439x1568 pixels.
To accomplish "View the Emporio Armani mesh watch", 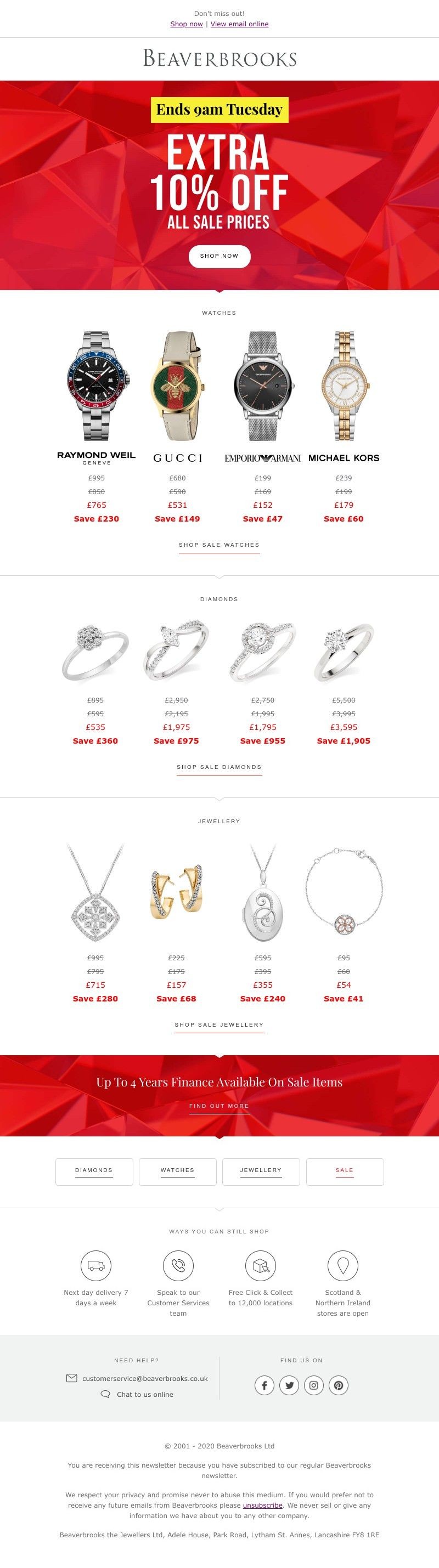I will tap(263, 386).
